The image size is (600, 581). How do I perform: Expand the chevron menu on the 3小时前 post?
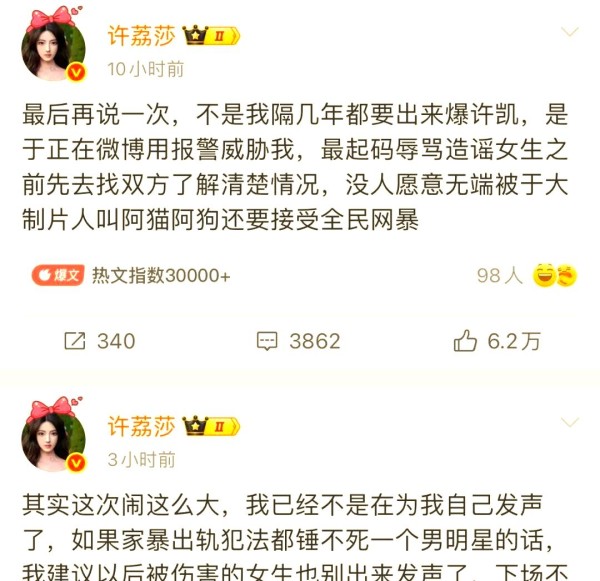tap(569, 423)
